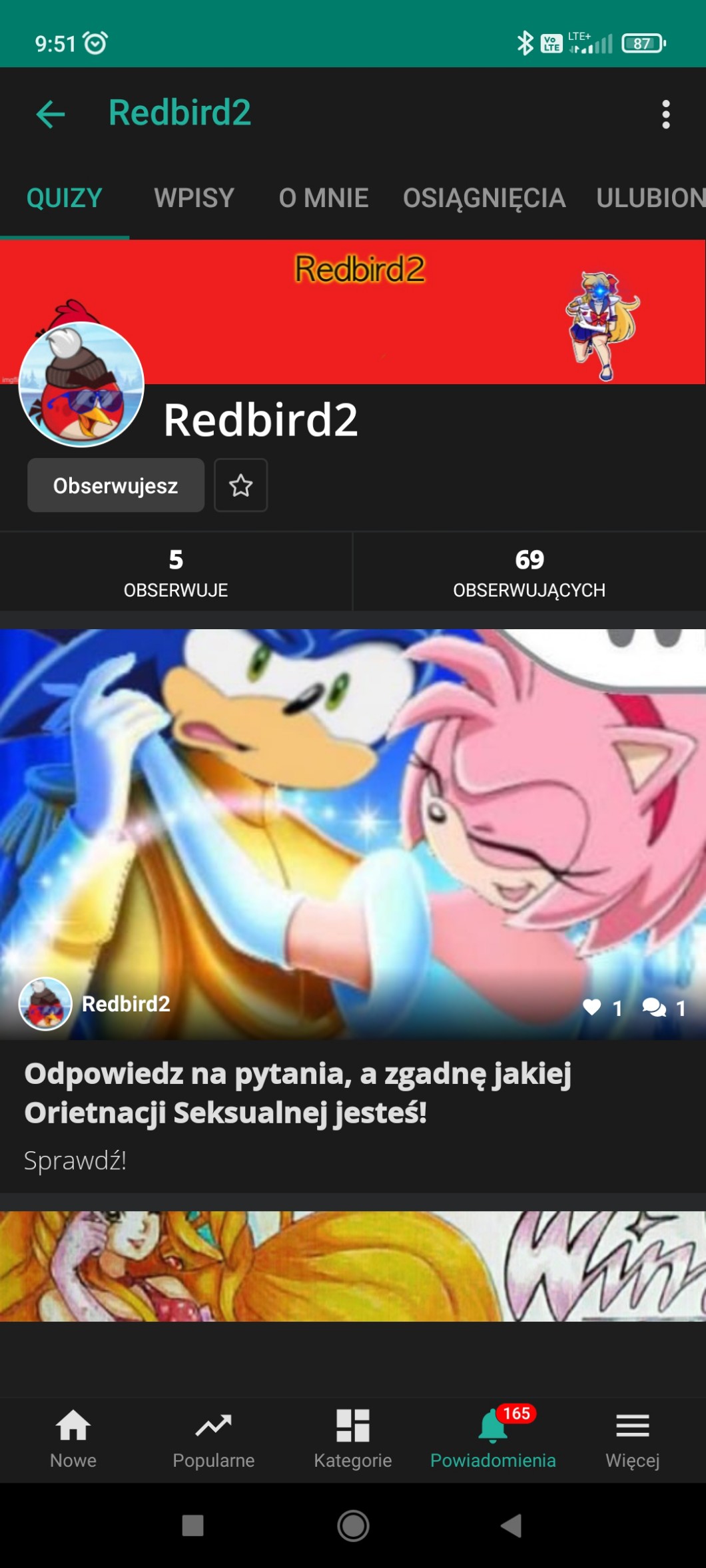This screenshot has width=706, height=1568.
Task: Like the Orietnacji Seksualnej quiz
Action: [592, 1007]
